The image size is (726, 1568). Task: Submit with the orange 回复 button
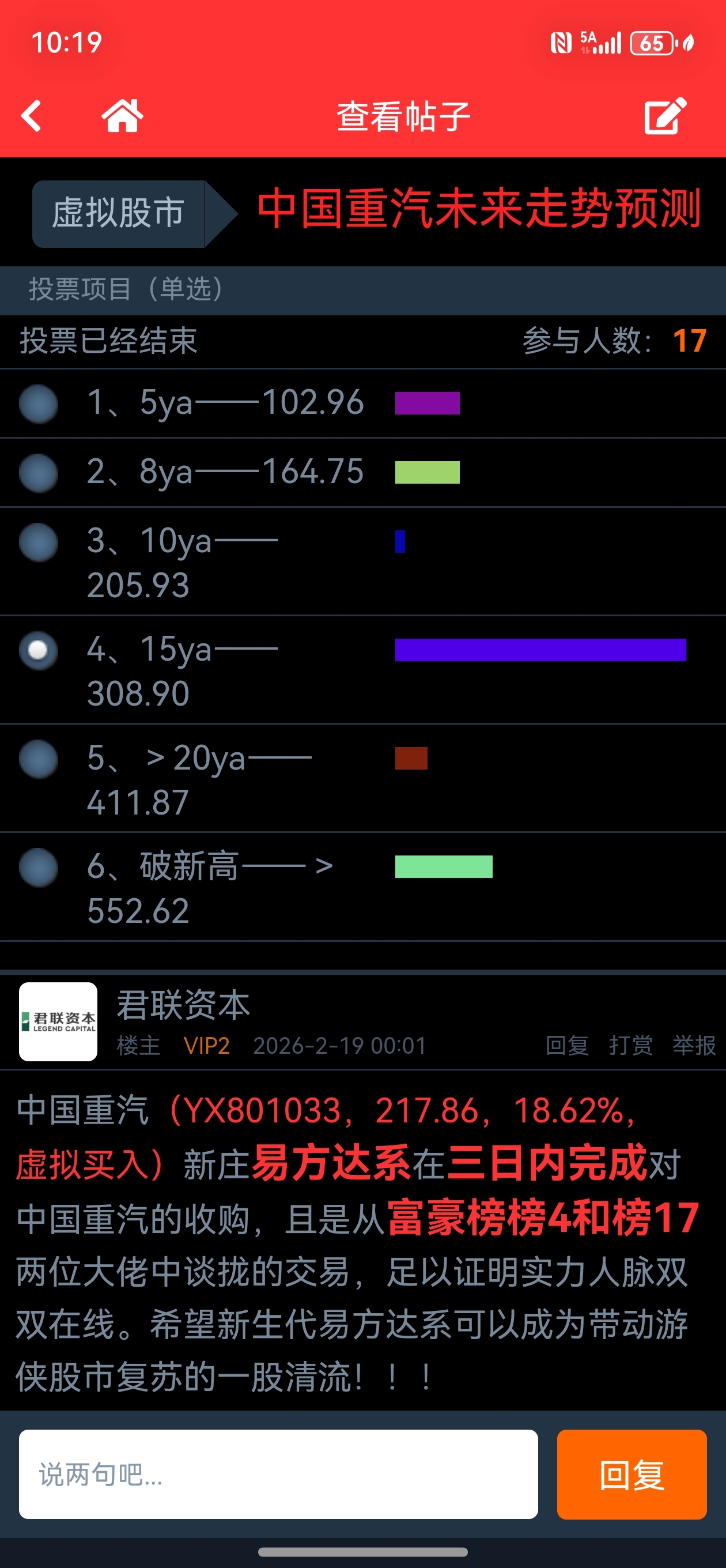(631, 1473)
